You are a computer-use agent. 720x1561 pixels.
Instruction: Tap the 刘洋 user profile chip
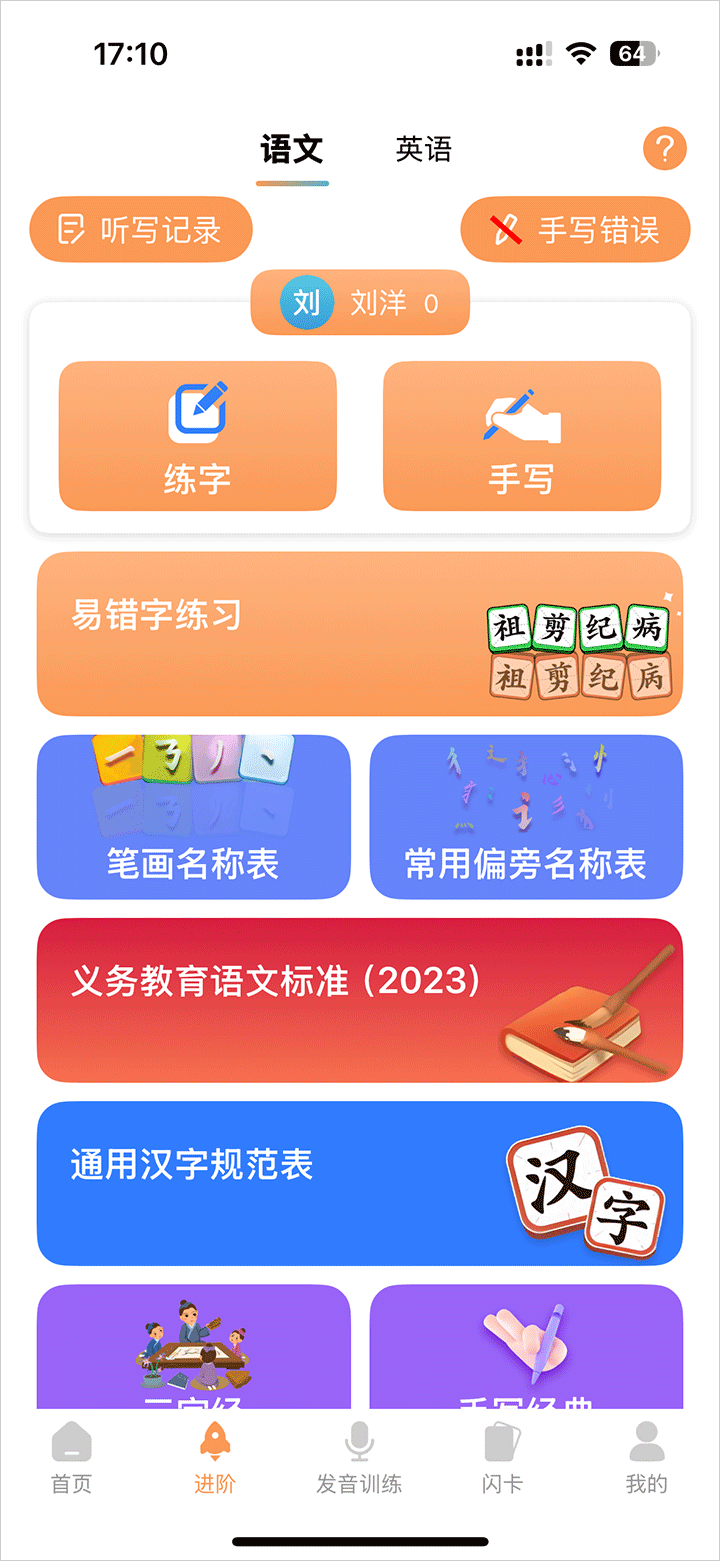tap(360, 302)
